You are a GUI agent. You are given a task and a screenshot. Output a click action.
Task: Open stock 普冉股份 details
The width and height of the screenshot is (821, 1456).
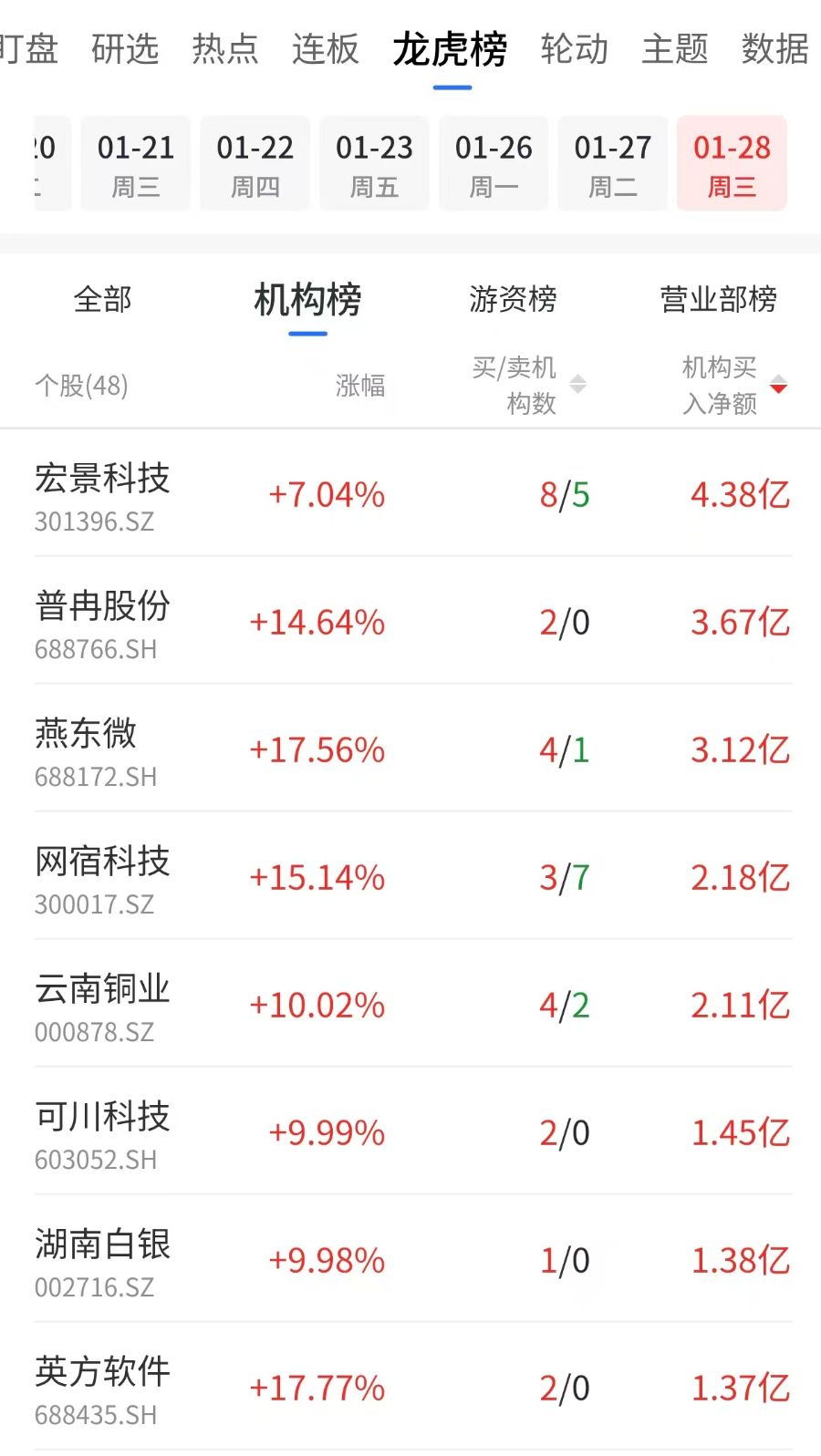tap(102, 623)
